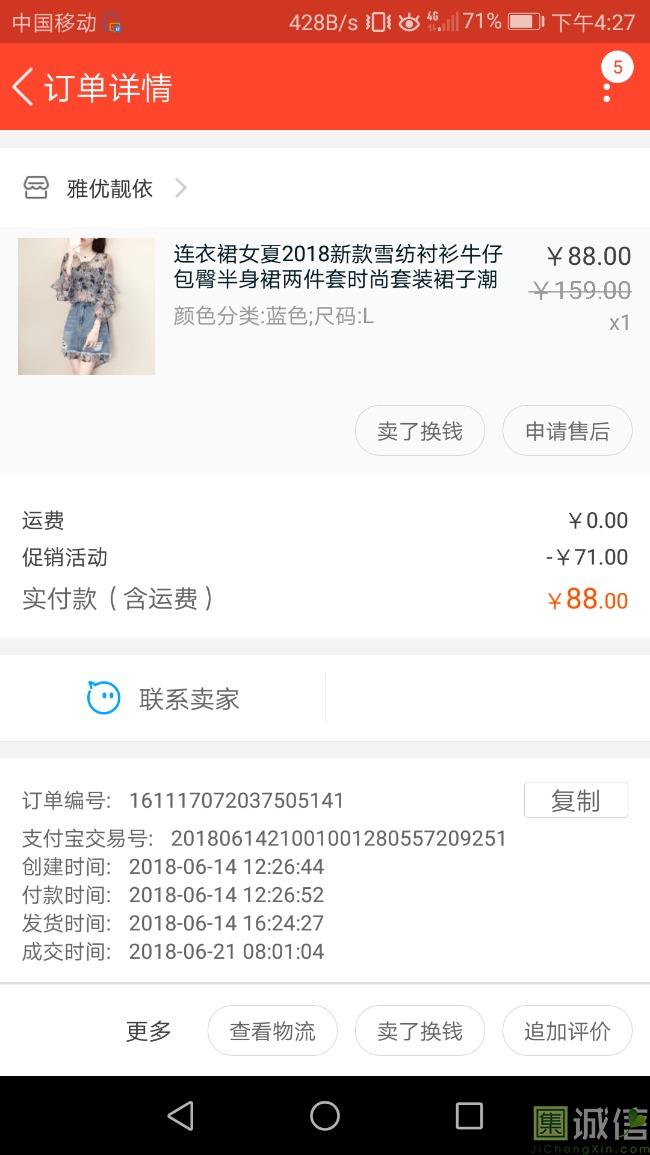View logistics with 查看物流
Image resolution: width=650 pixels, height=1155 pixels.
tap(272, 1031)
